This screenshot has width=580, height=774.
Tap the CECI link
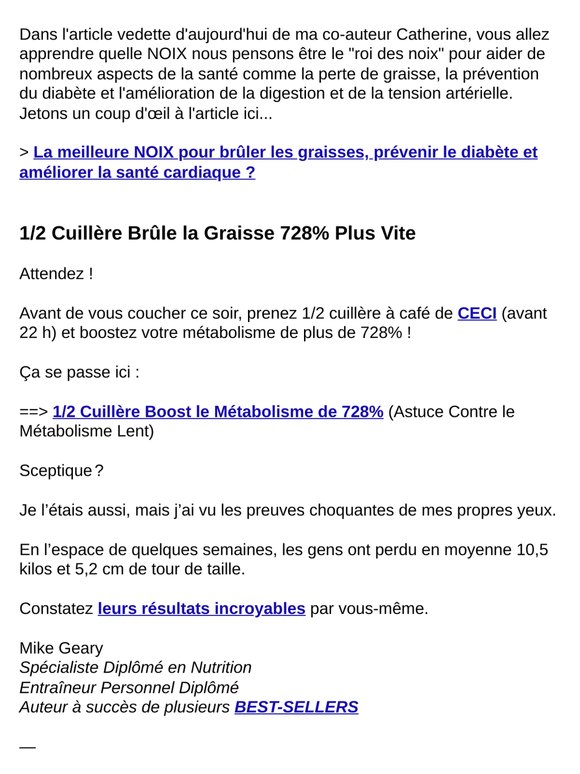pyautogui.click(x=477, y=313)
